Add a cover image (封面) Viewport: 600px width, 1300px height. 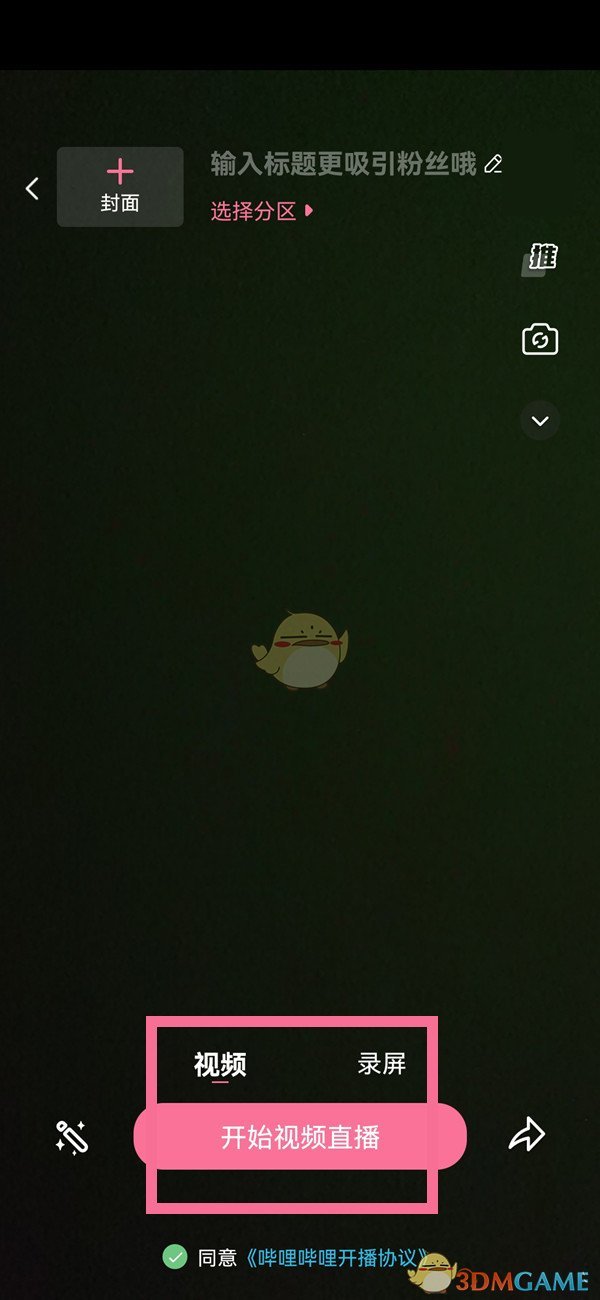[x=120, y=187]
